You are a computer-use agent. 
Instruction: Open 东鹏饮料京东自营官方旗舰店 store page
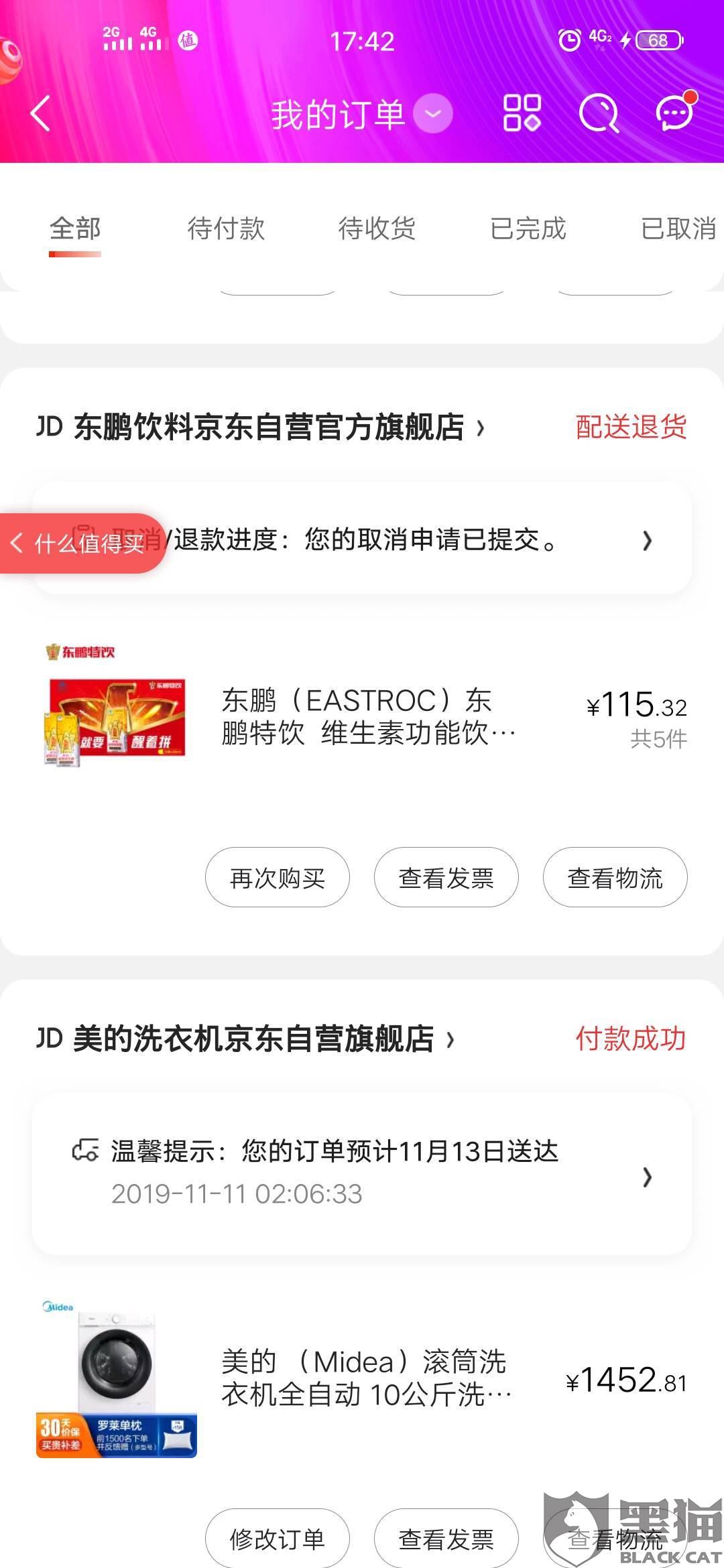[x=268, y=427]
